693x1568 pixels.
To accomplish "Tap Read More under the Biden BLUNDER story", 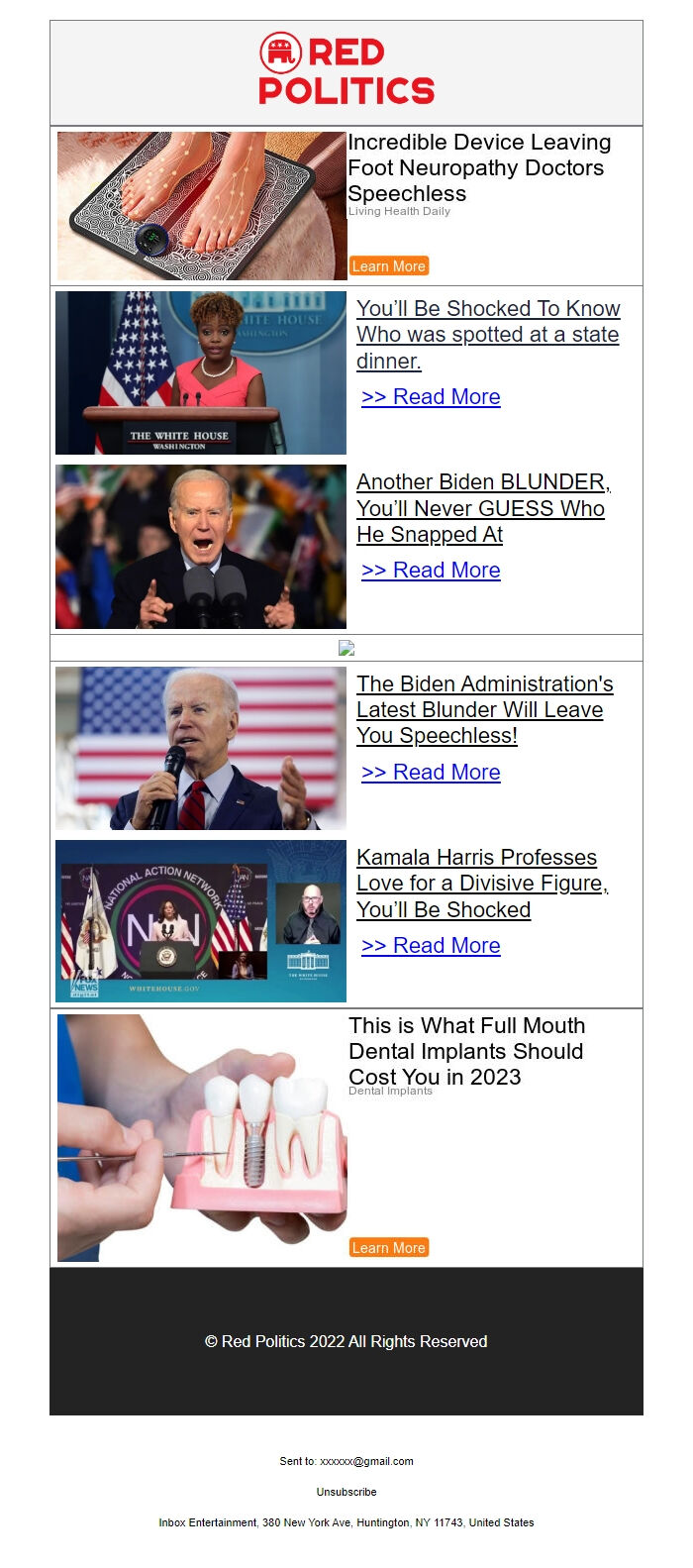I will pos(431,571).
